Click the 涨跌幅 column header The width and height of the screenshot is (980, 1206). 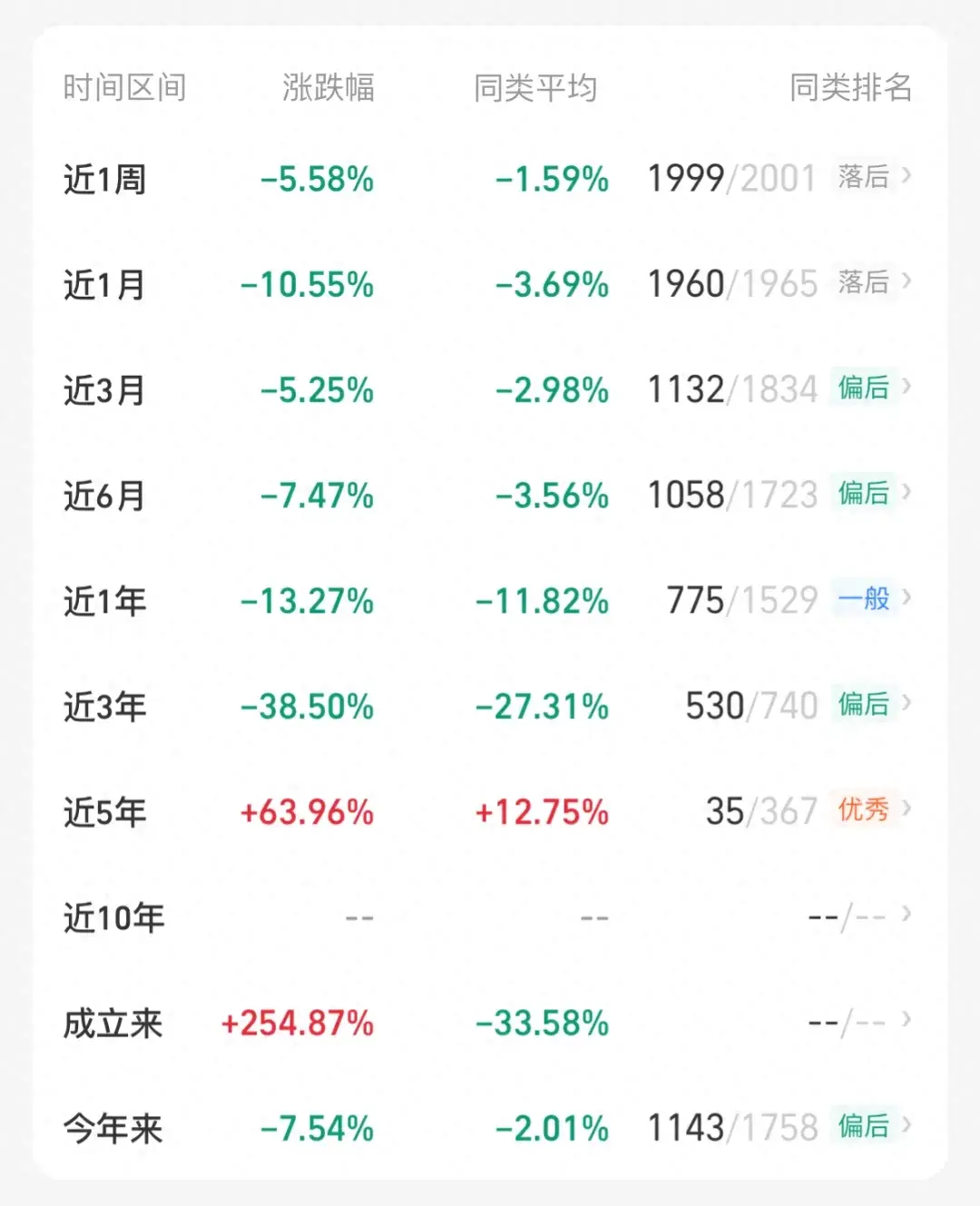coord(329,88)
